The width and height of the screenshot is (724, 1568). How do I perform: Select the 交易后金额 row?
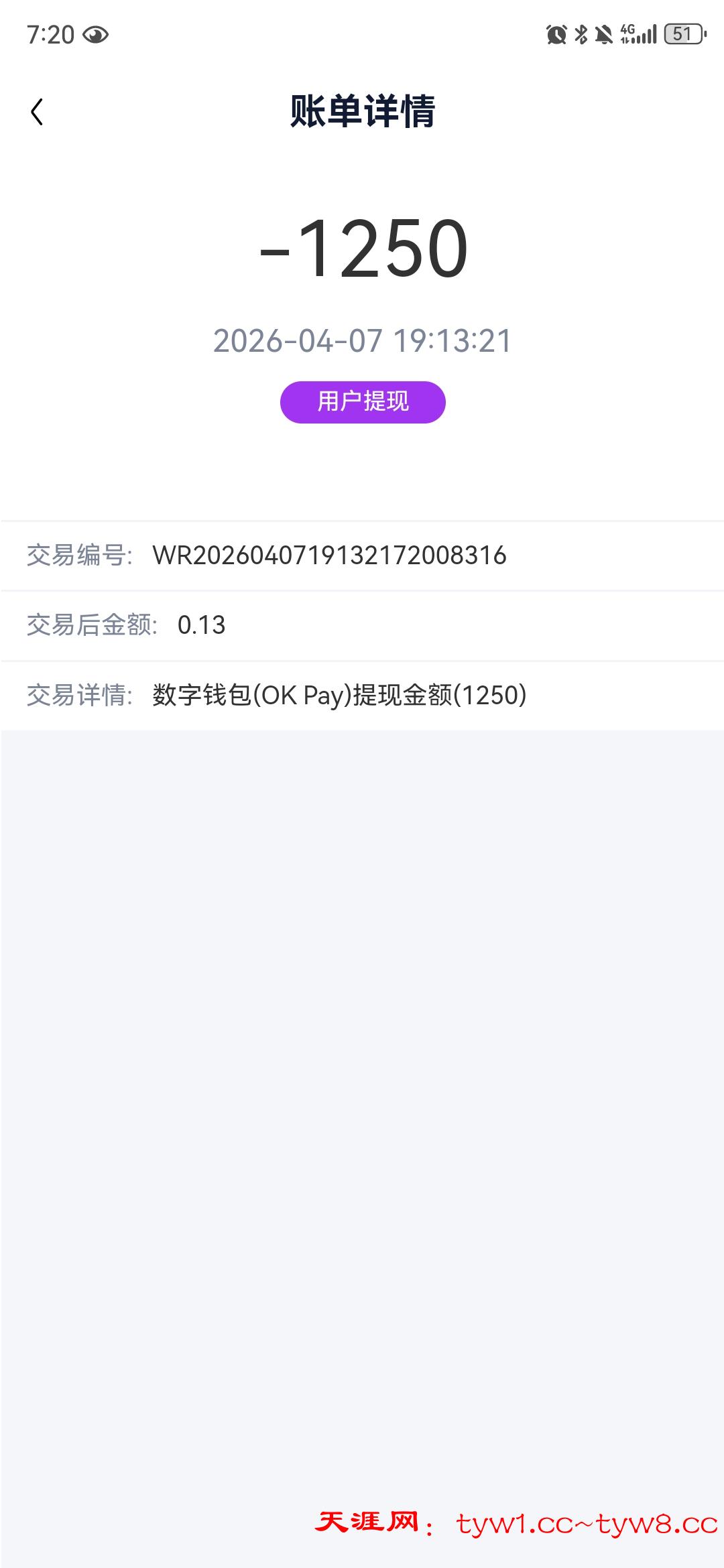(x=362, y=625)
